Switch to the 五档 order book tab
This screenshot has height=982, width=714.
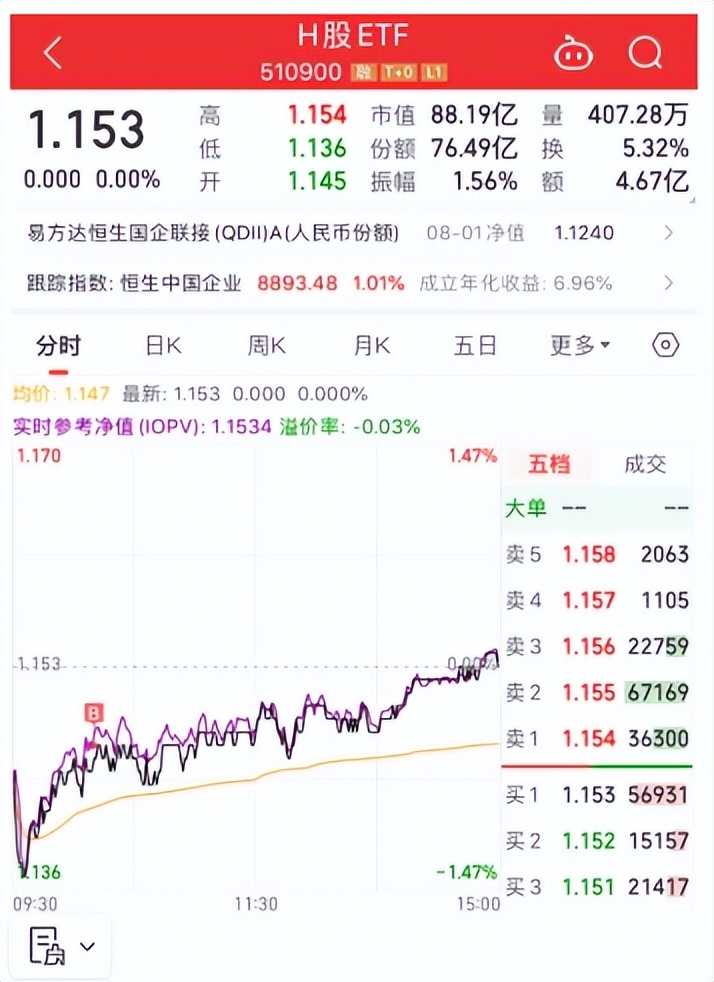(x=549, y=464)
